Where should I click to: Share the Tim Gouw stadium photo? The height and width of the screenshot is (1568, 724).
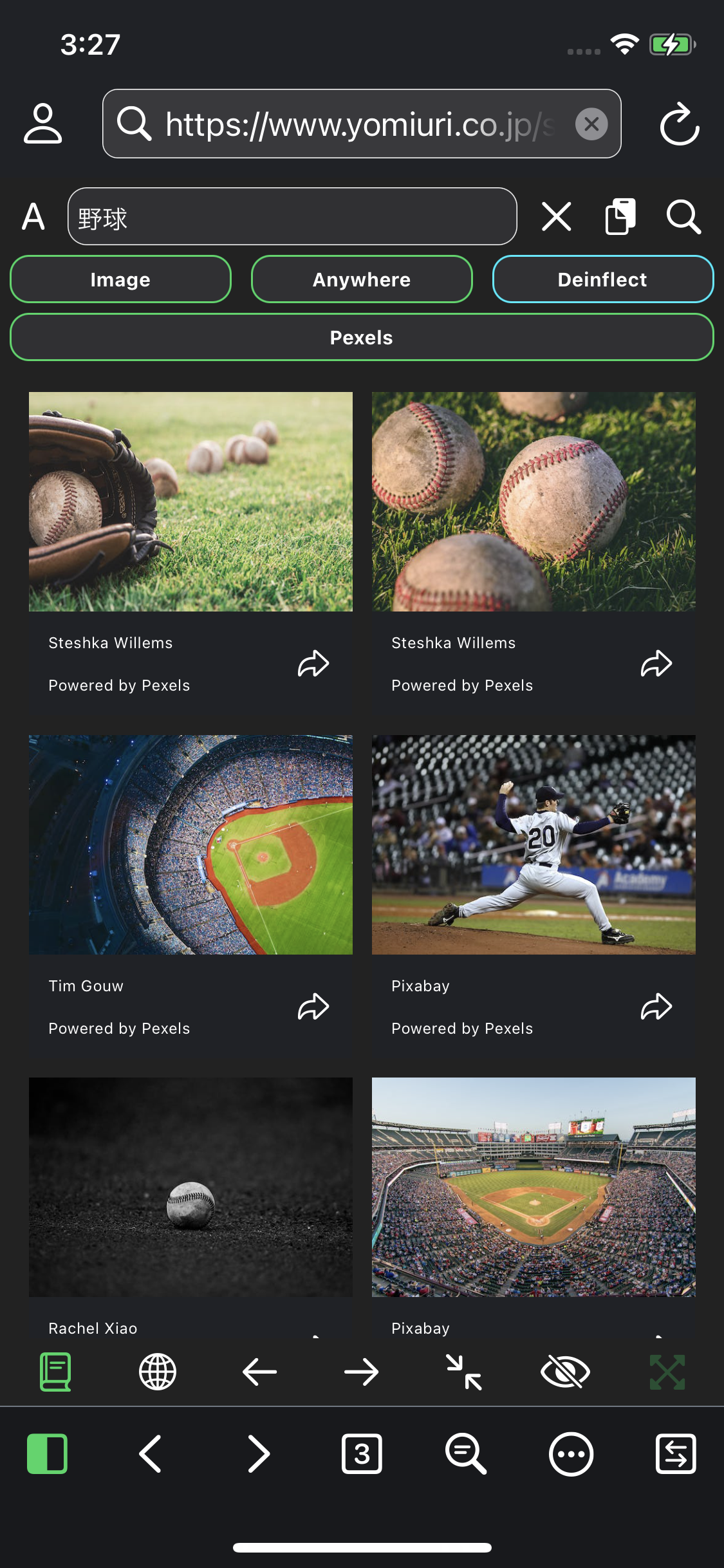coord(313,1007)
